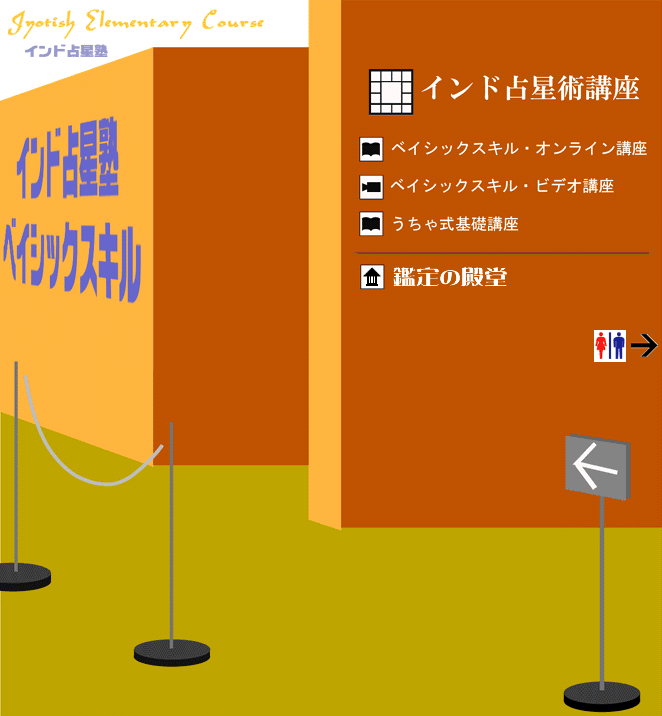Screen dimensions: 662x716
Task: Go to 鑑定の殿堂
Action: (449, 277)
